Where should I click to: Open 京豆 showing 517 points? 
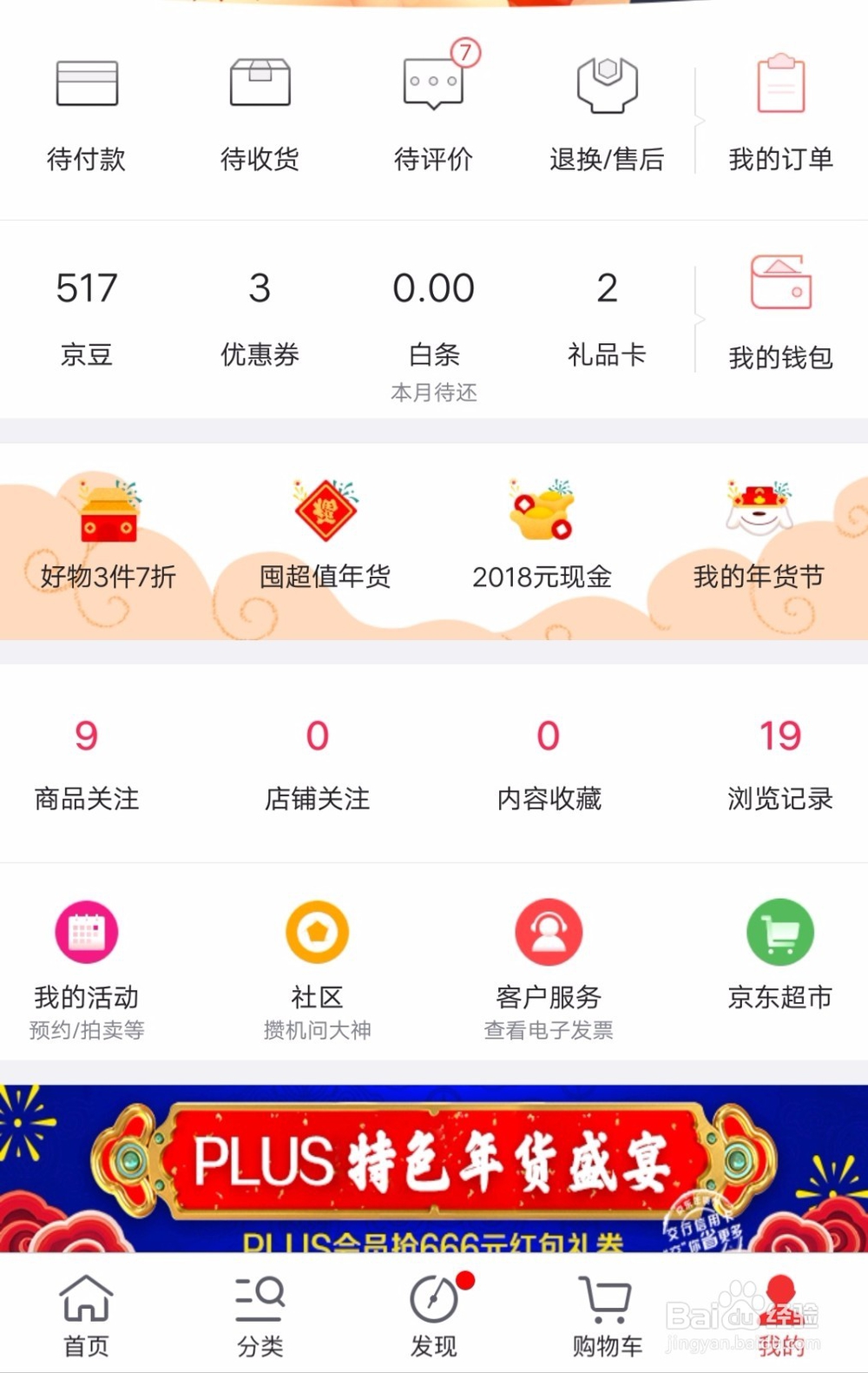[86, 313]
